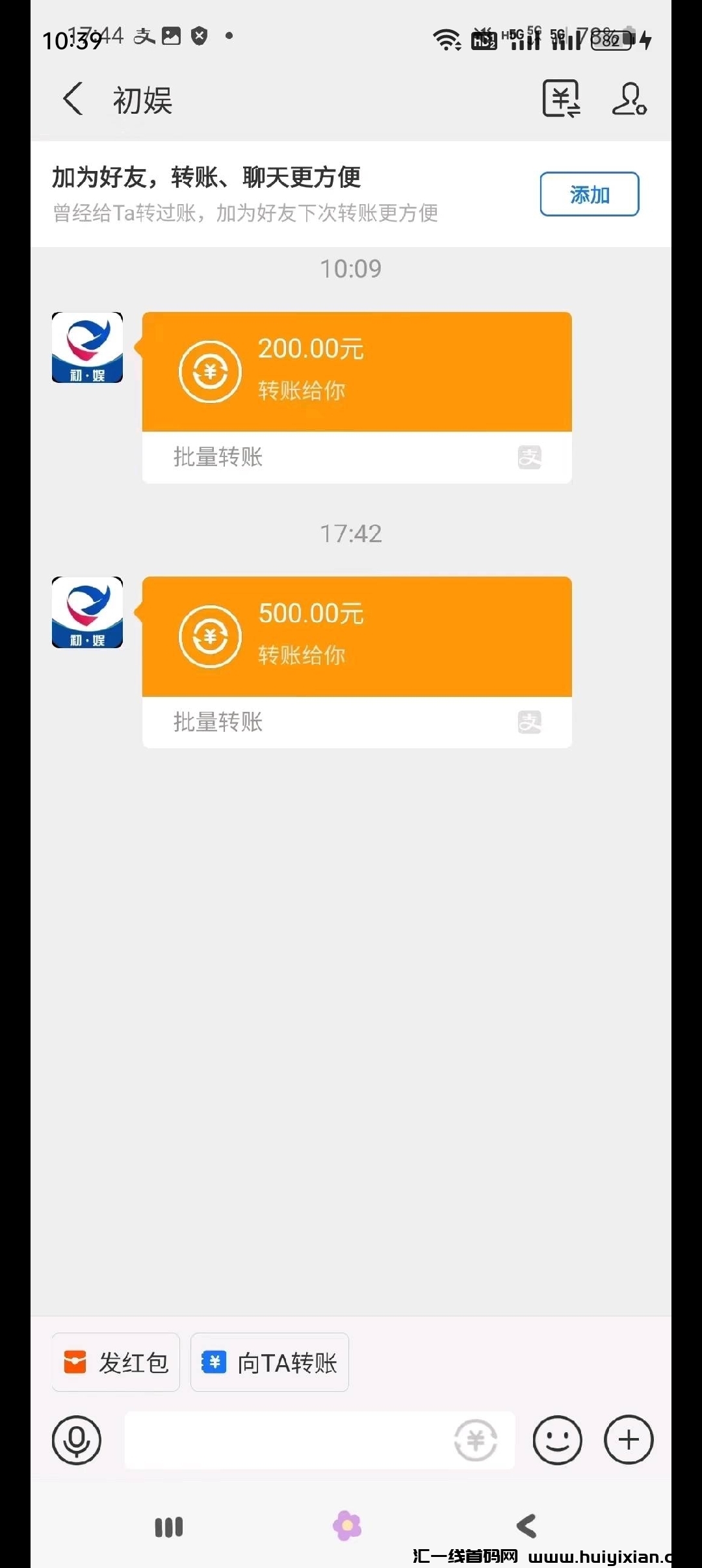Select the voice input microphone icon
The width and height of the screenshot is (702, 1568).
click(x=77, y=1441)
